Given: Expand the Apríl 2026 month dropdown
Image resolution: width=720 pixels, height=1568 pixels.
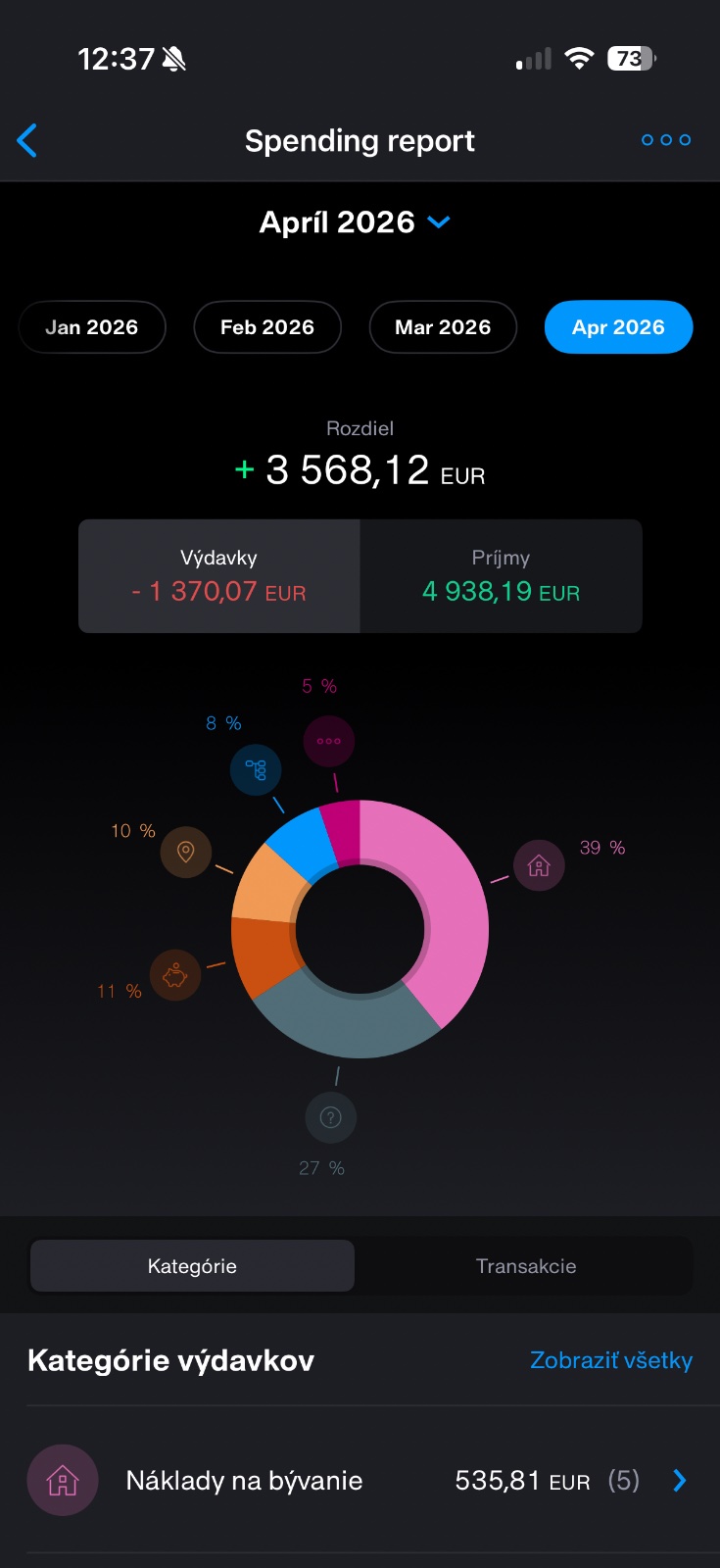Looking at the screenshot, I should 355,222.
